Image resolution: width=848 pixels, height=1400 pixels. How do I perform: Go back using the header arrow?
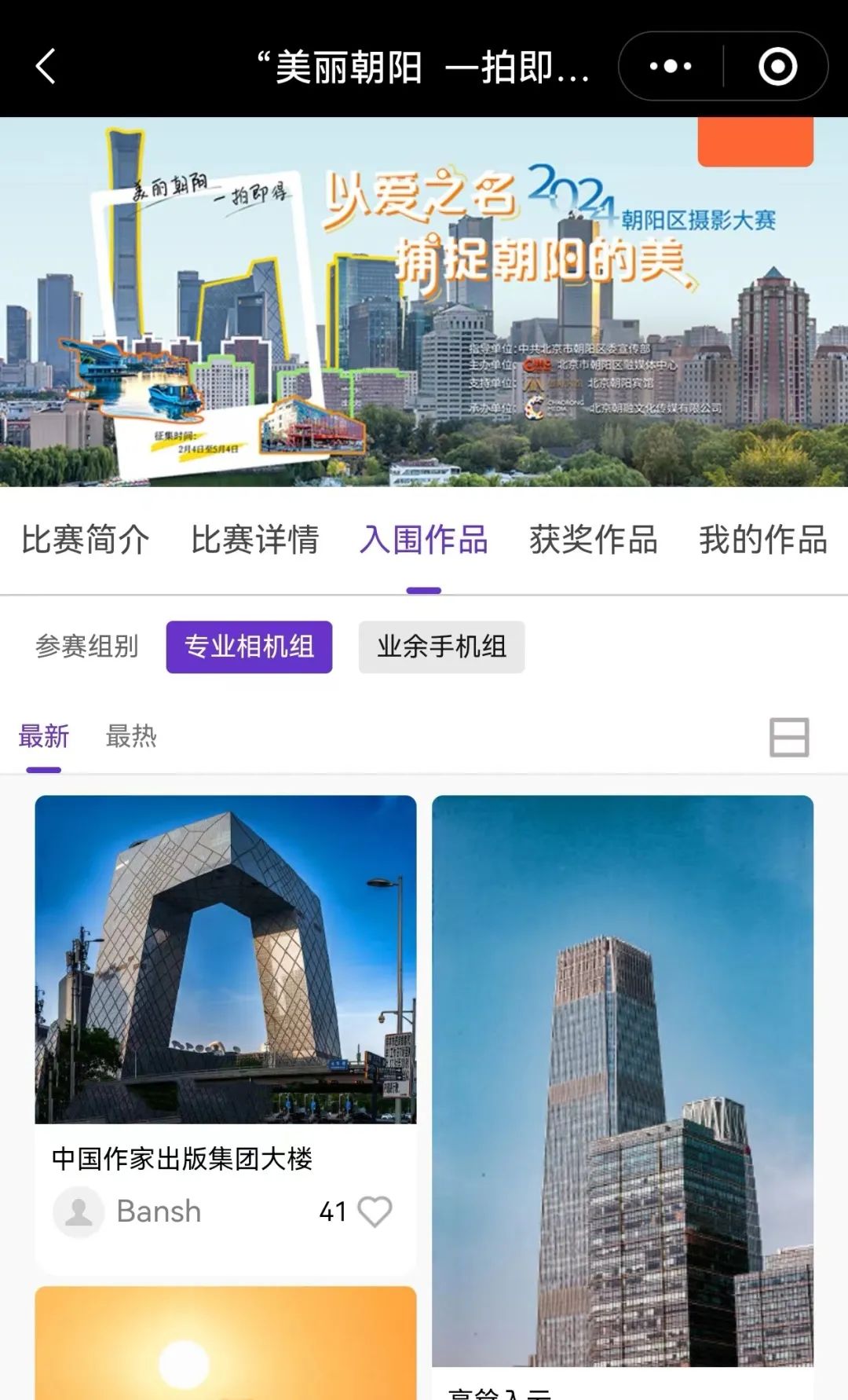pos(46,66)
